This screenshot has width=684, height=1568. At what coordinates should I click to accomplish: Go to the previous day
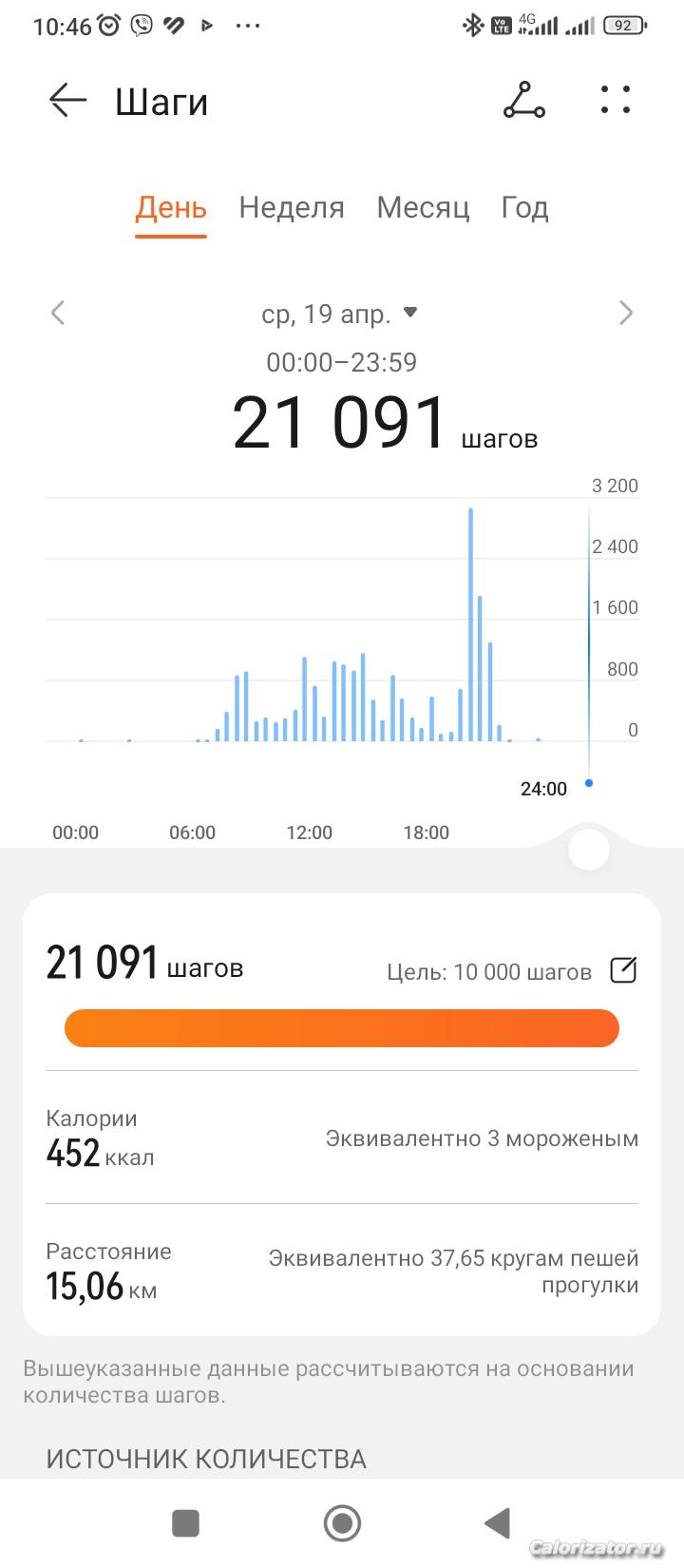58,313
